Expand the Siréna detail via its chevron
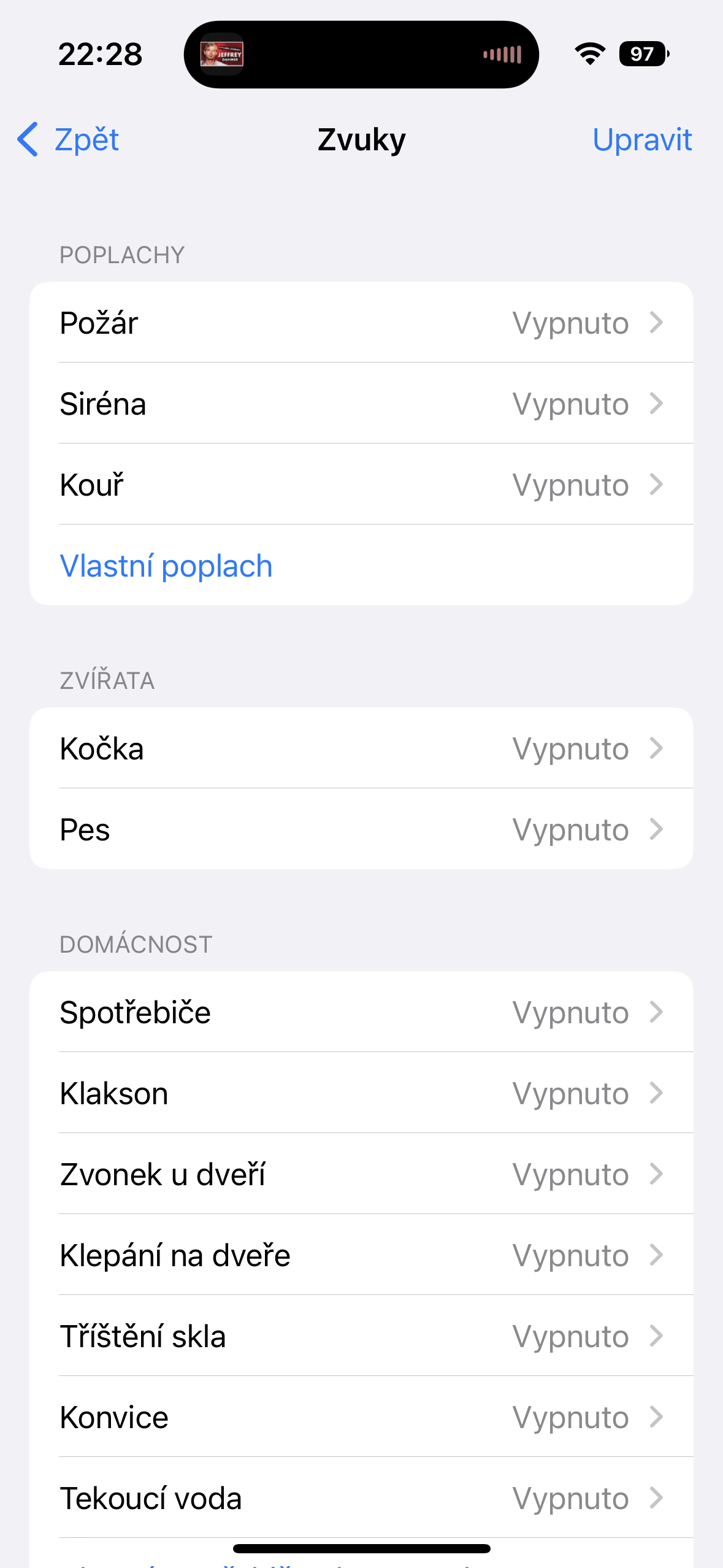 pos(656,404)
